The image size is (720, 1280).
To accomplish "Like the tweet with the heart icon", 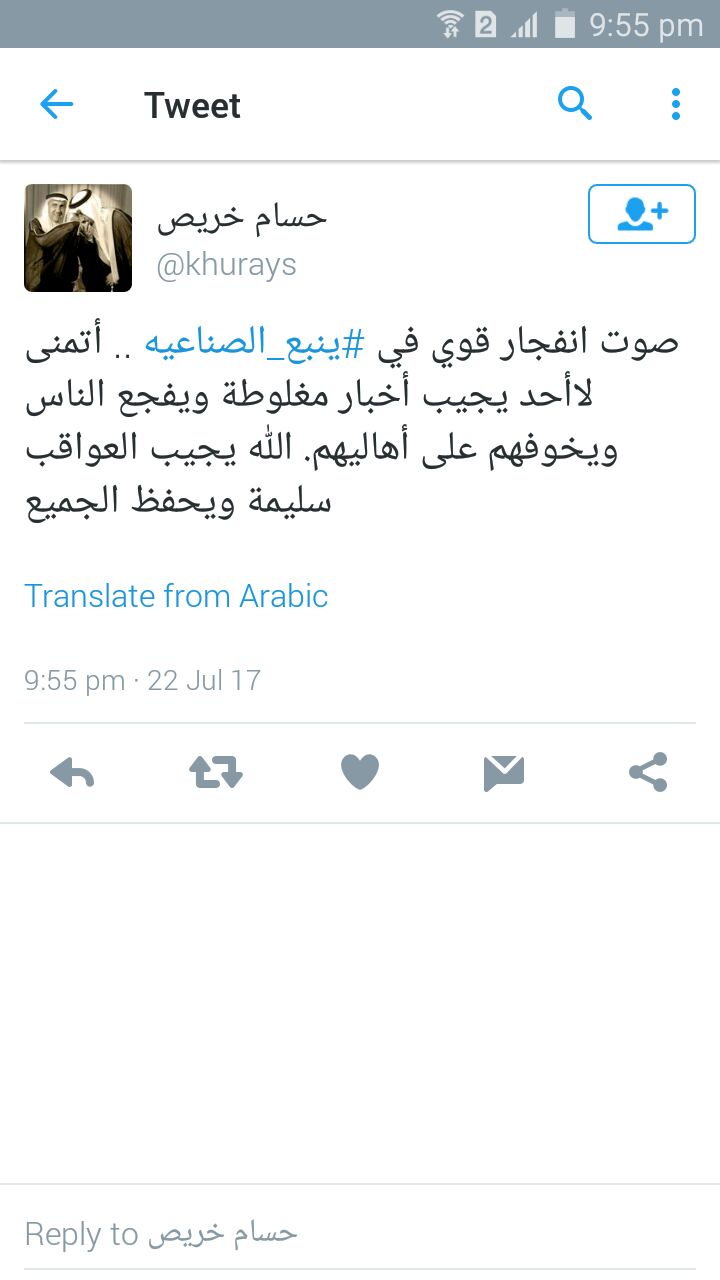I will pos(360,773).
